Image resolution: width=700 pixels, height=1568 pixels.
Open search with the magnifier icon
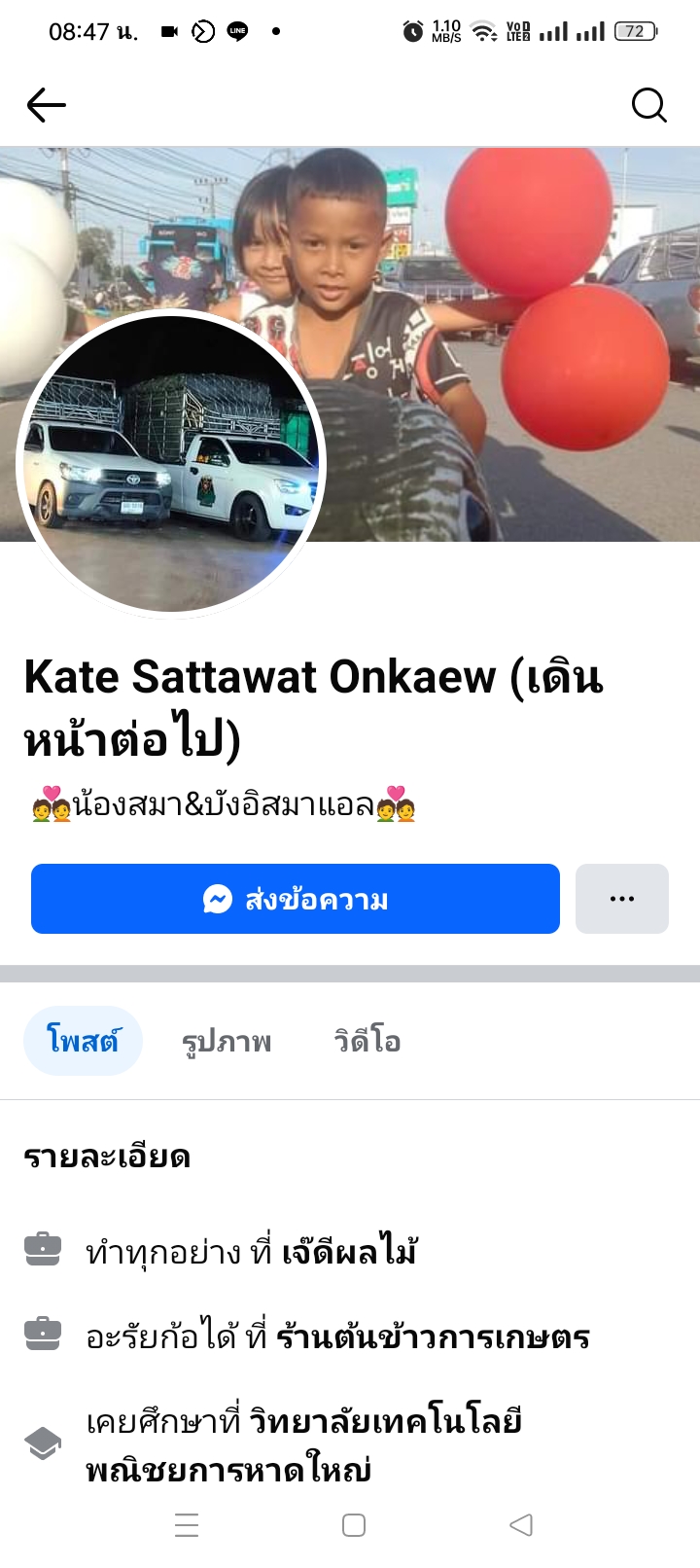pyautogui.click(x=648, y=105)
